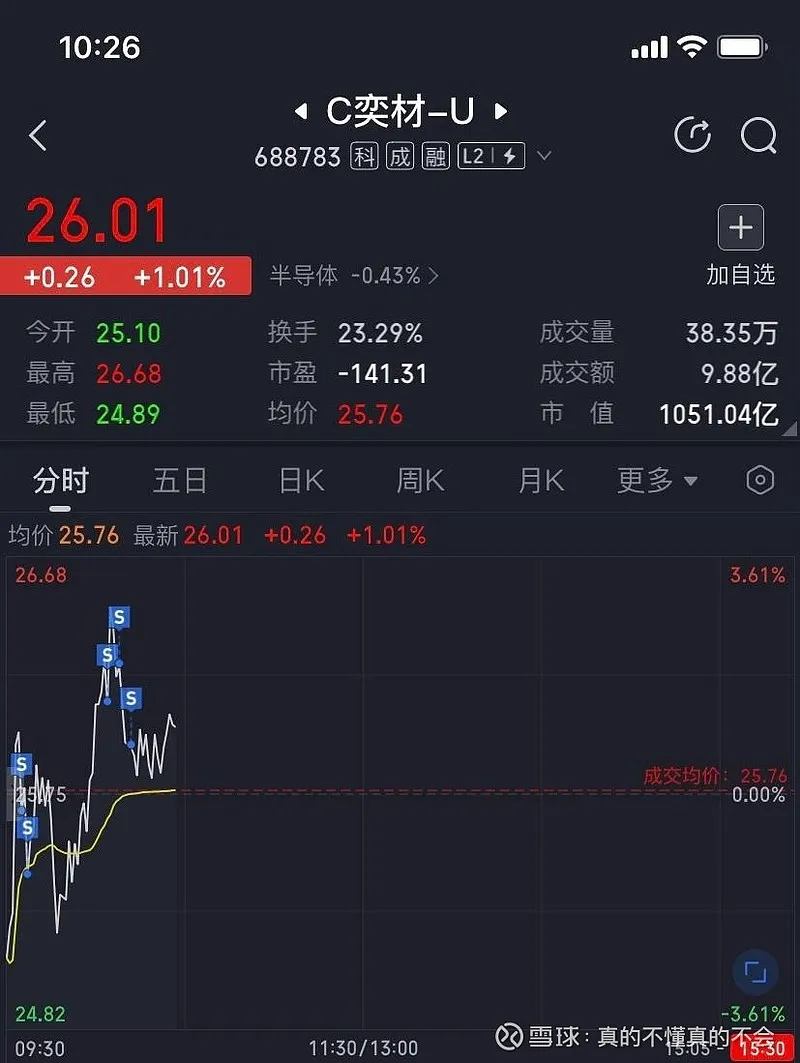This screenshot has height=1063, width=800.
Task: Switch to previous stock with left arrow
Action: click(300, 112)
